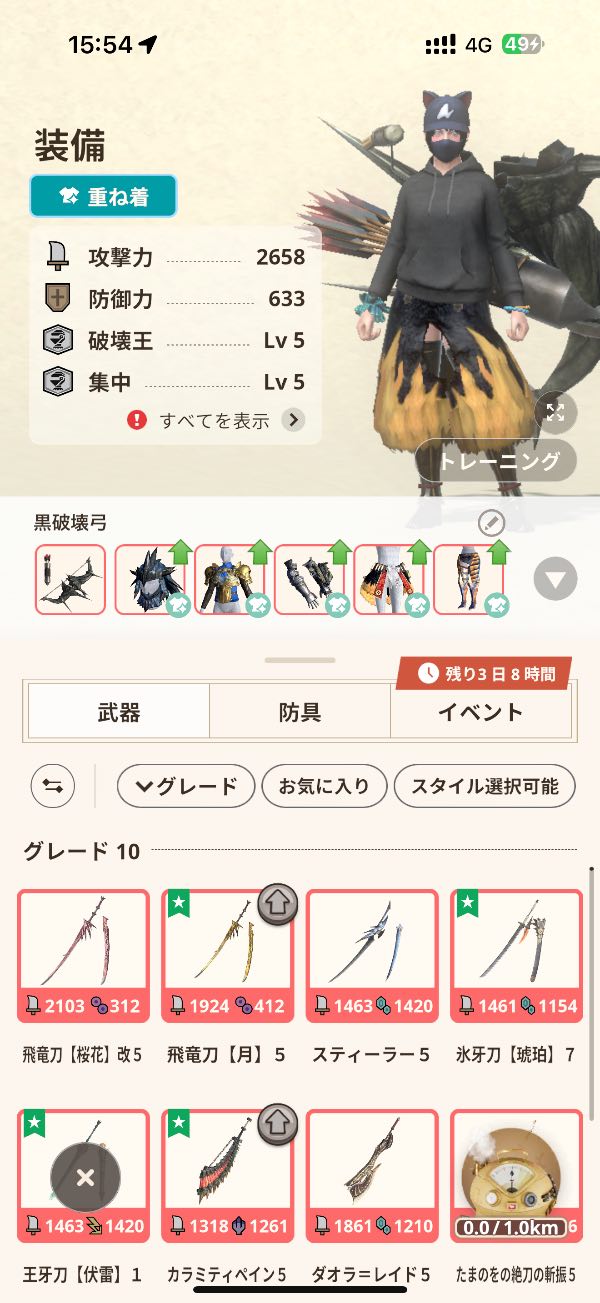The height and width of the screenshot is (1303, 600).
Task: Select the 飛竜刀【桜花】改5 weapon
Action: pyautogui.click(x=83, y=955)
